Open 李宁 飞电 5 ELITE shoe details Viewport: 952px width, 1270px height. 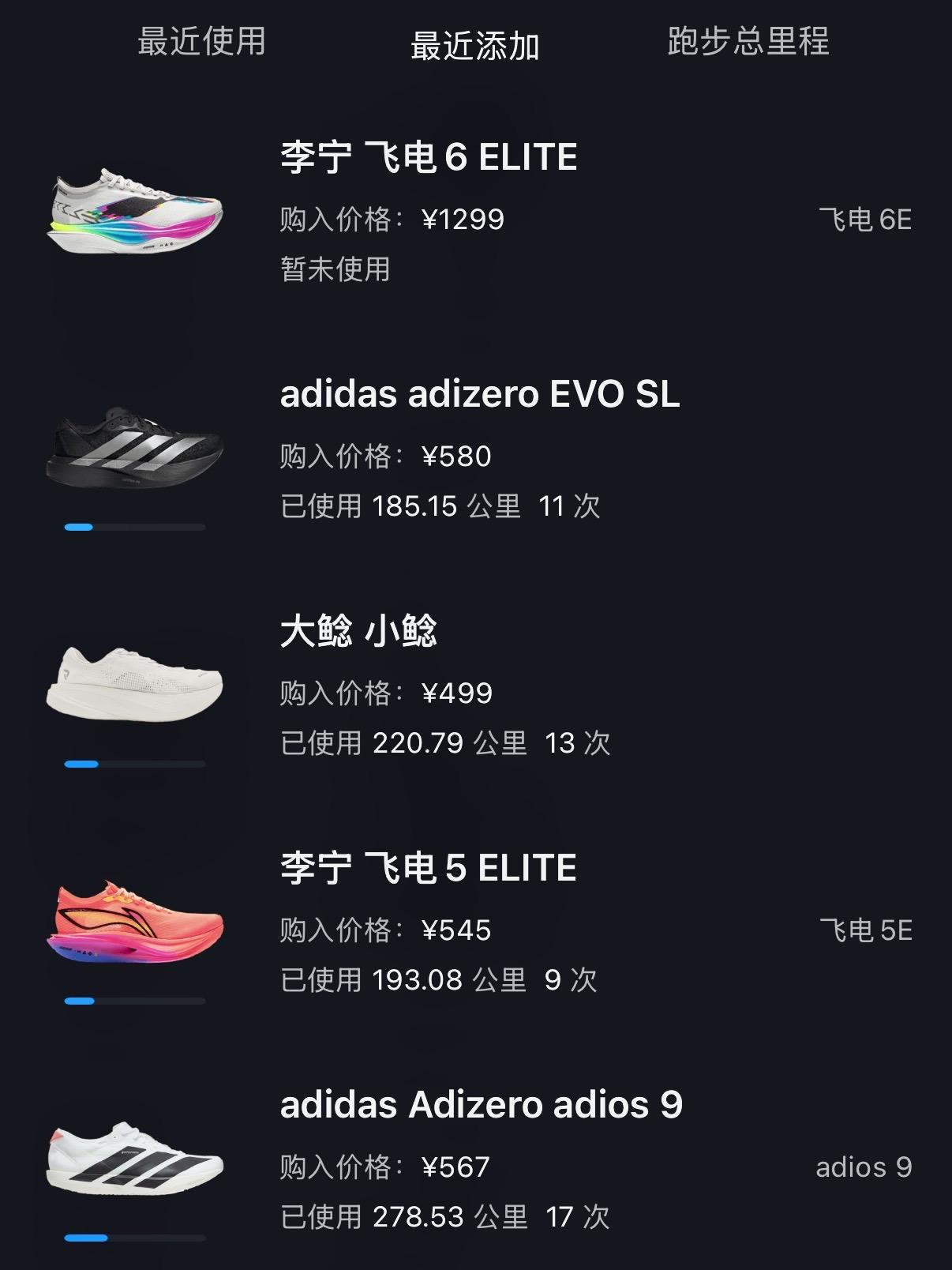point(429,868)
